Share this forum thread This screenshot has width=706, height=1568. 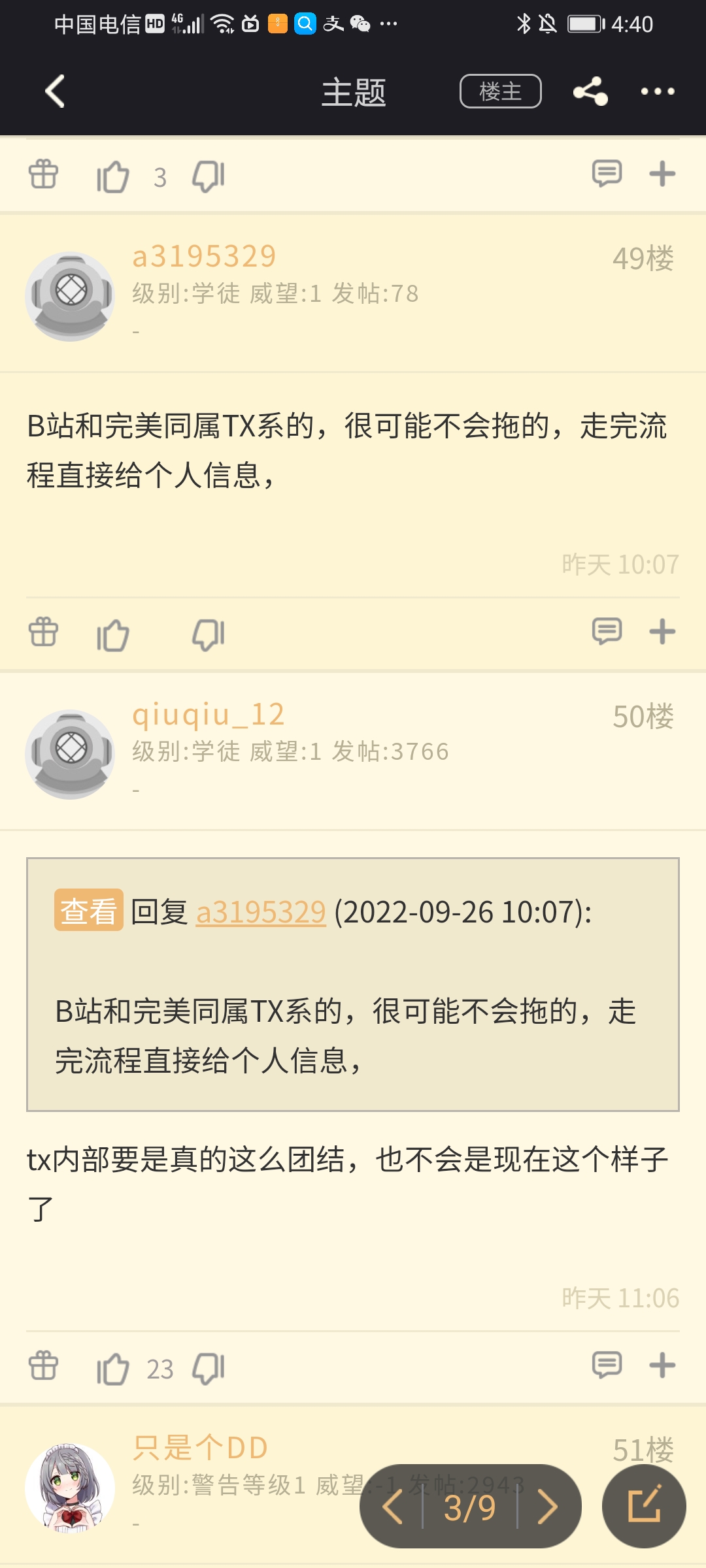click(590, 91)
